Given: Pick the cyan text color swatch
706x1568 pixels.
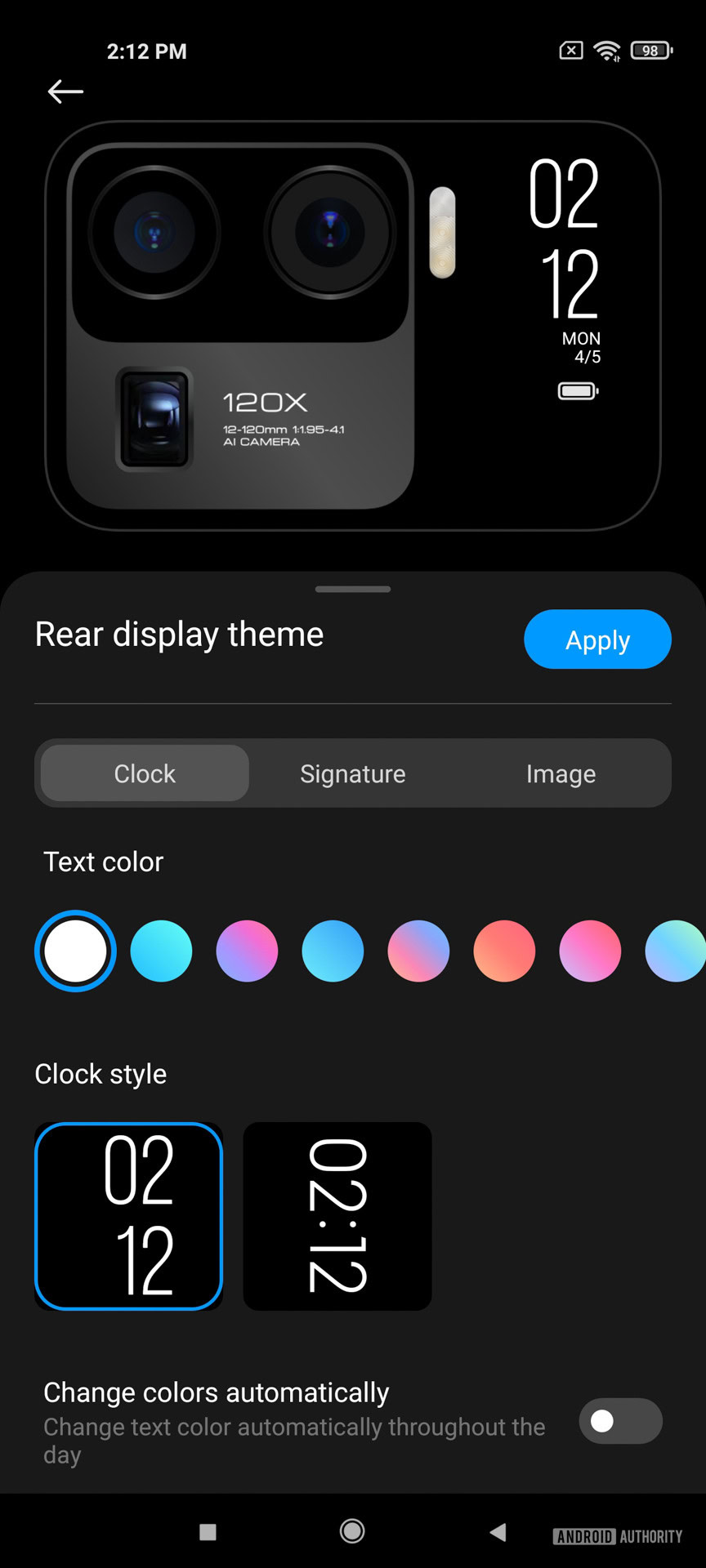Looking at the screenshot, I should click(x=161, y=951).
